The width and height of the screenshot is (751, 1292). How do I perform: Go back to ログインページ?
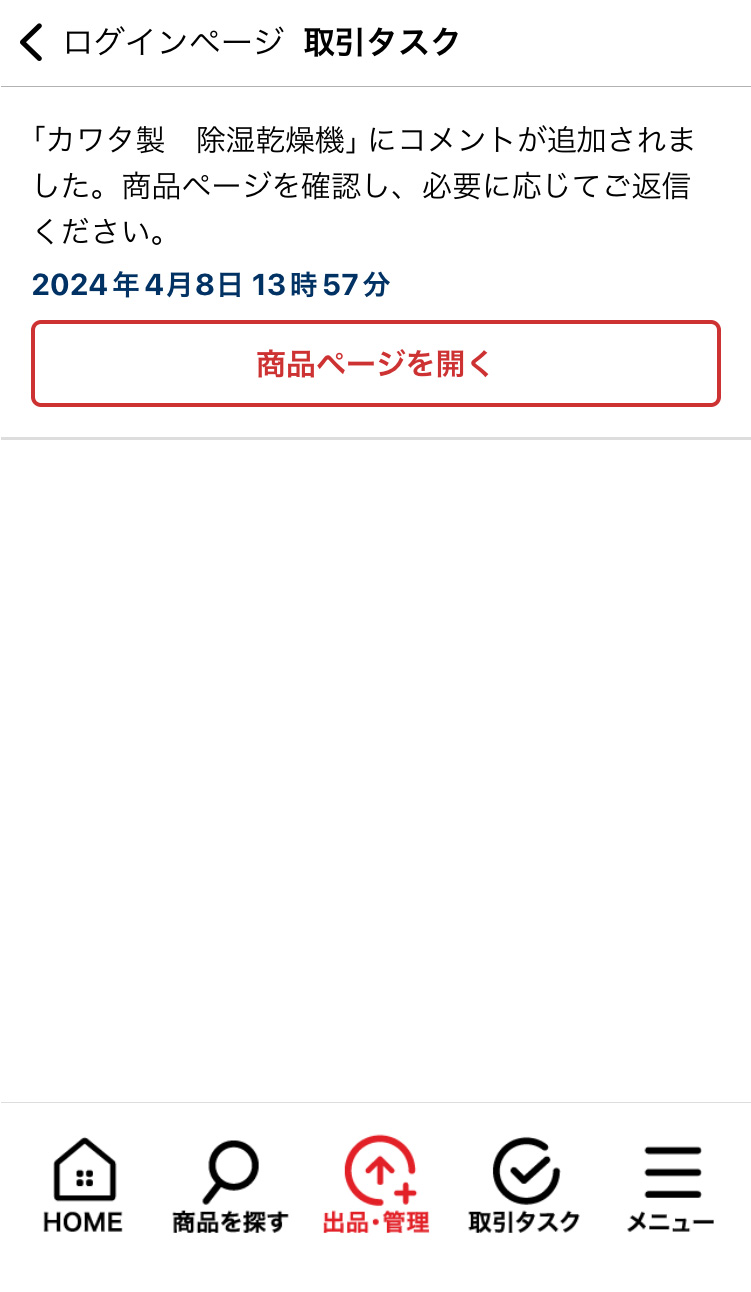[x=150, y=43]
